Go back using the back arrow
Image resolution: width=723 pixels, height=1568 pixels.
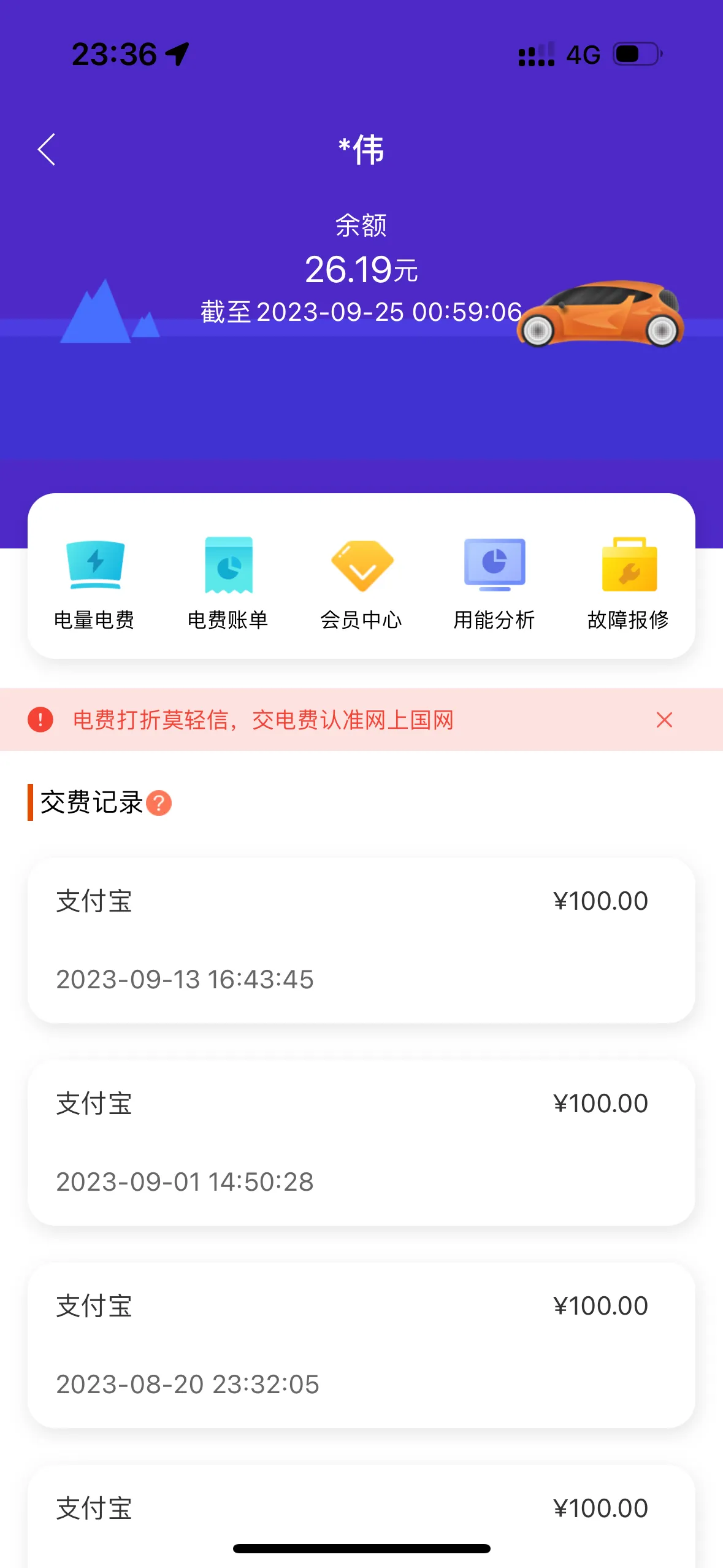(x=47, y=149)
